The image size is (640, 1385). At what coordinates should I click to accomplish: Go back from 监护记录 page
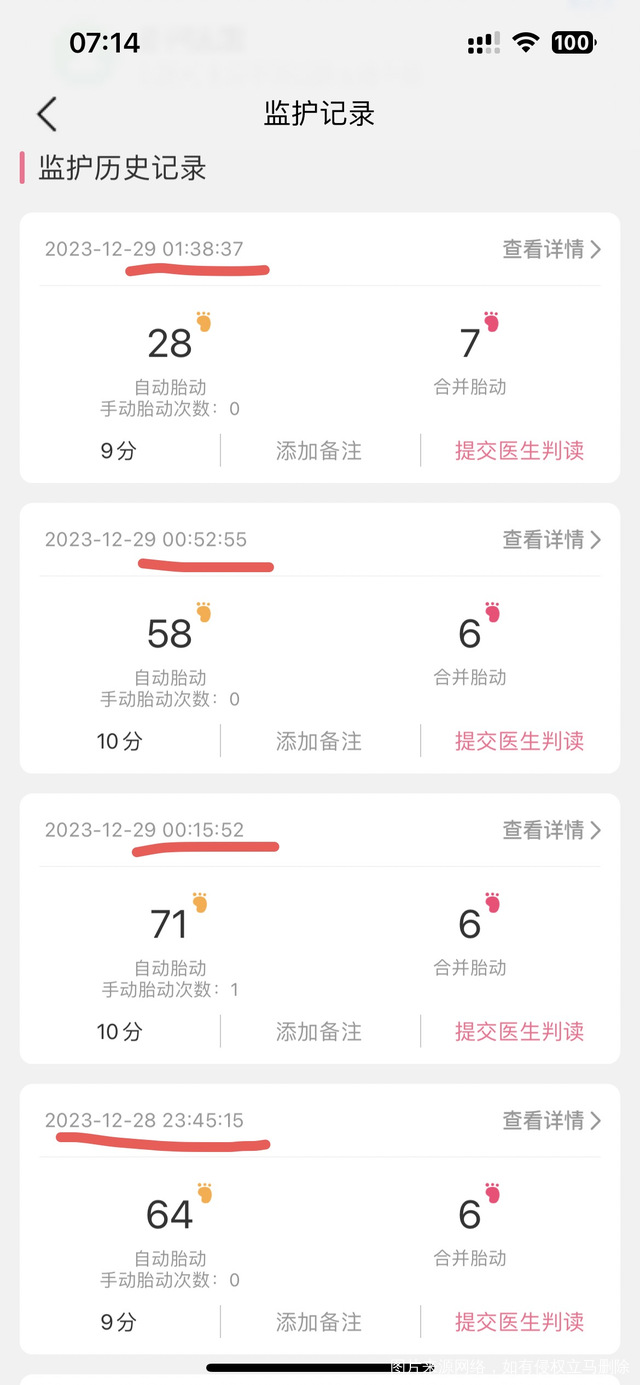[47, 114]
